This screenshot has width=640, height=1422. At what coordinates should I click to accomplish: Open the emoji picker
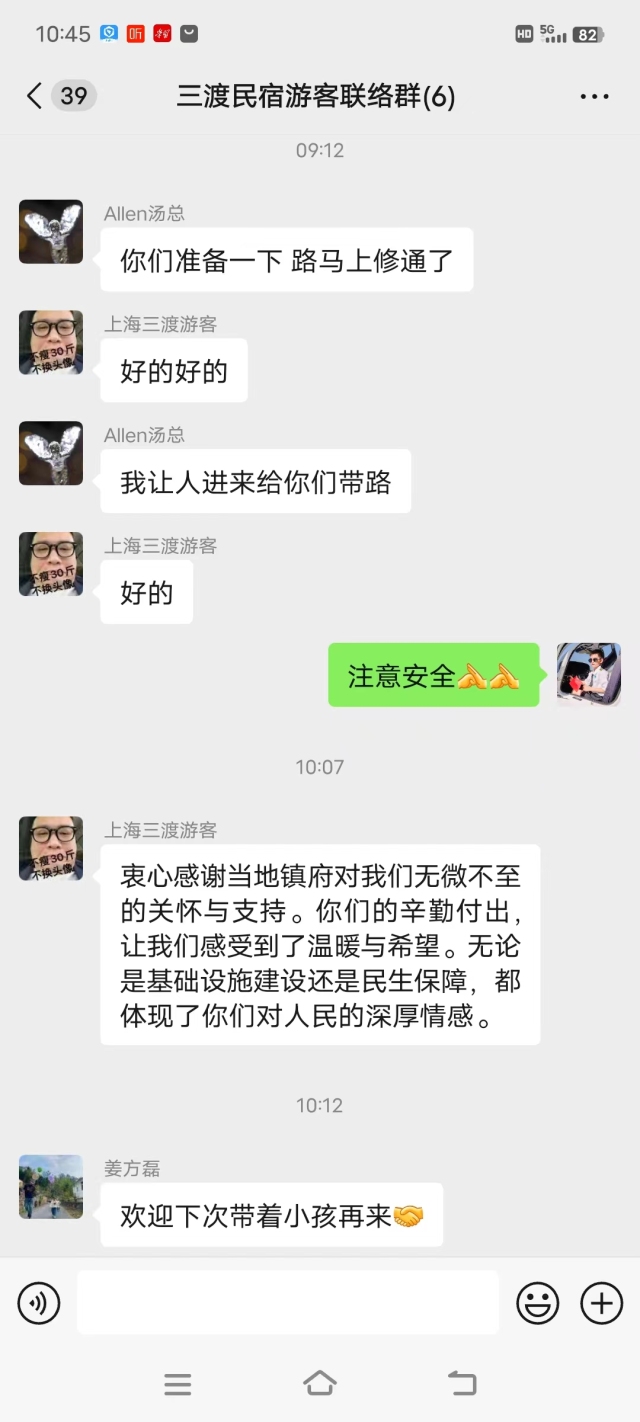point(537,1303)
